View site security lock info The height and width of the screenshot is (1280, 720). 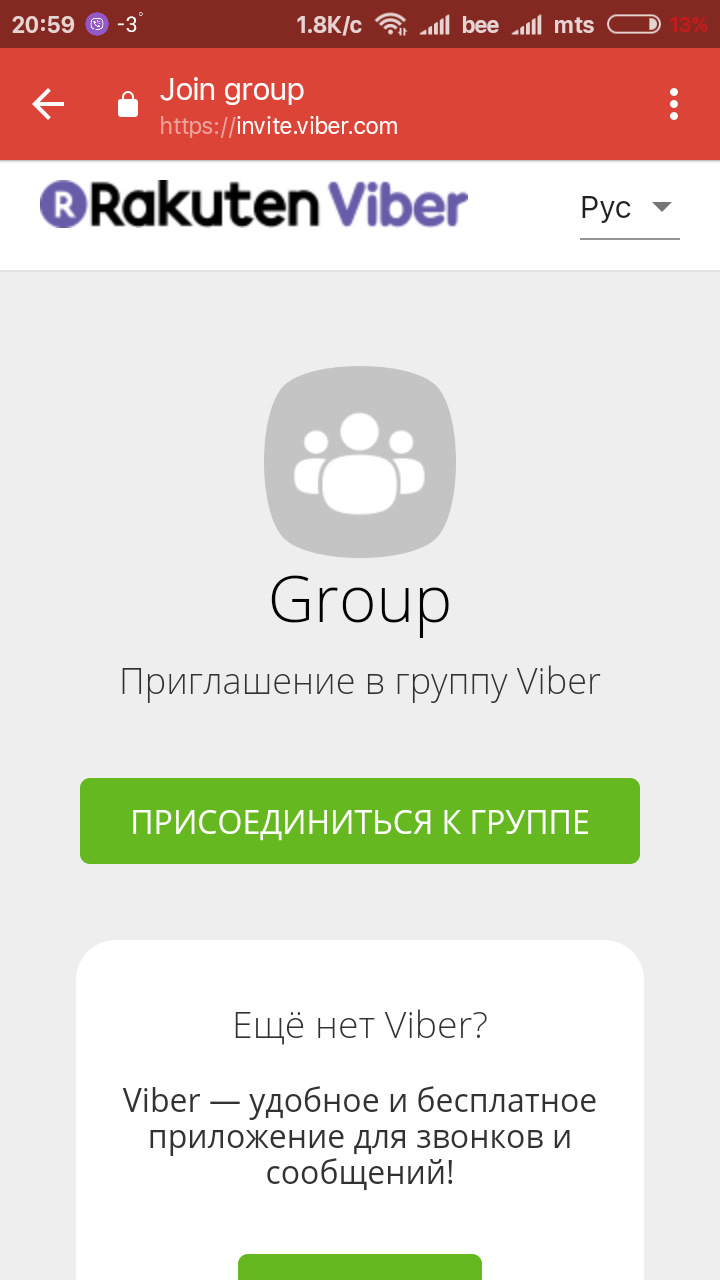(x=128, y=105)
